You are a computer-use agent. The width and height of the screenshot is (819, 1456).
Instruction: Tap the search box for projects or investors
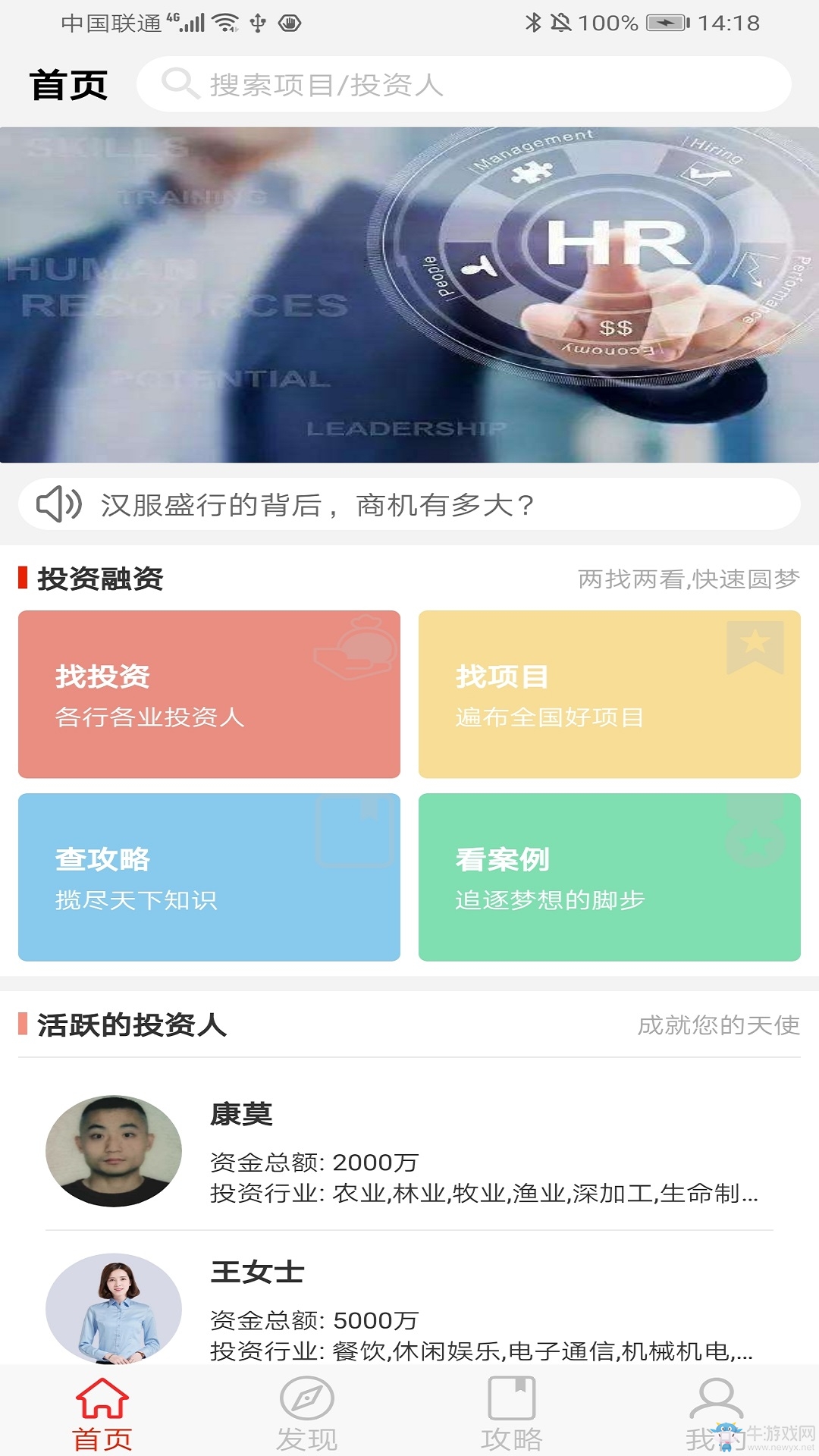click(463, 84)
